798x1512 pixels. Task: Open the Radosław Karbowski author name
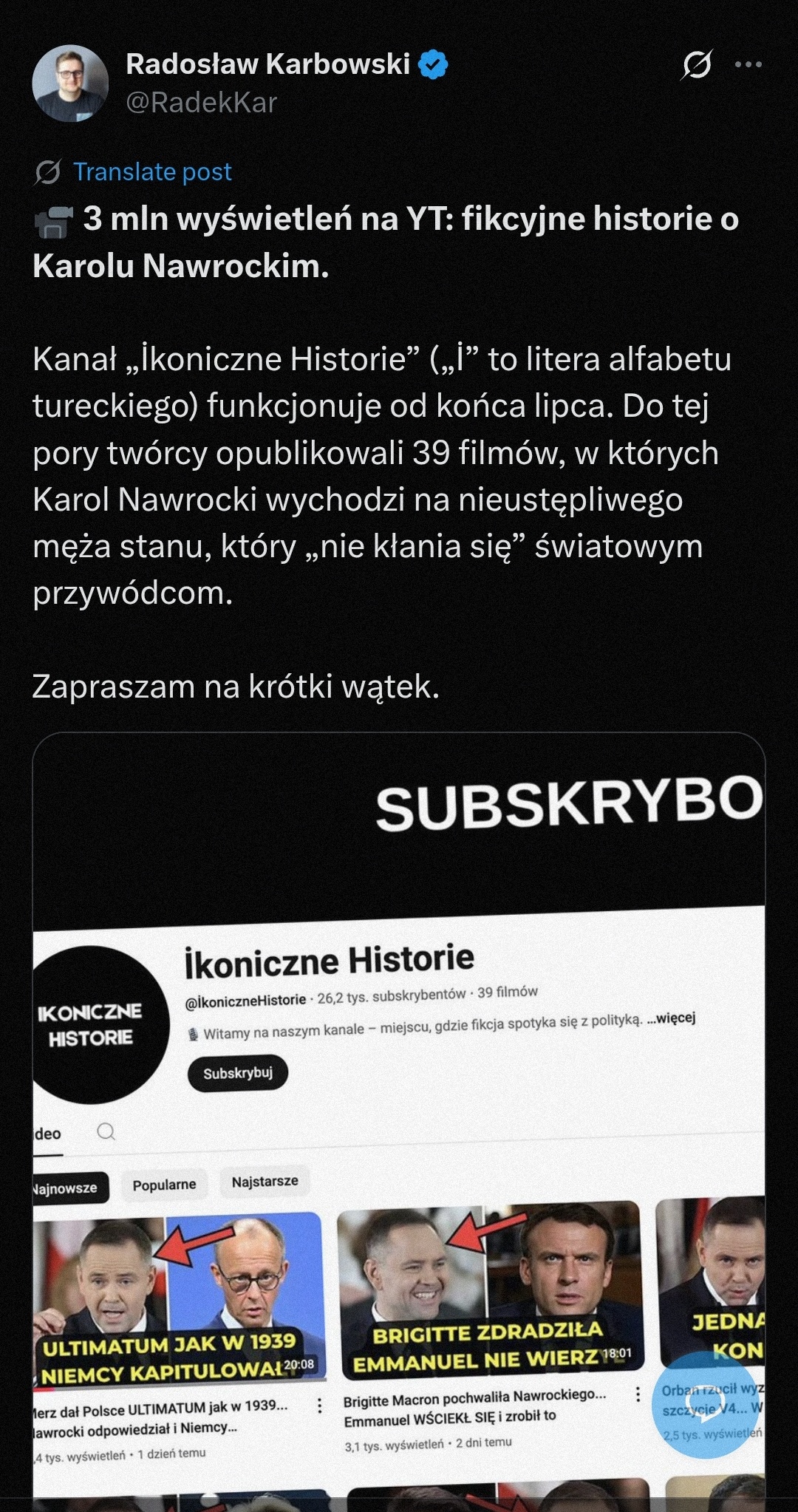pyautogui.click(x=267, y=64)
